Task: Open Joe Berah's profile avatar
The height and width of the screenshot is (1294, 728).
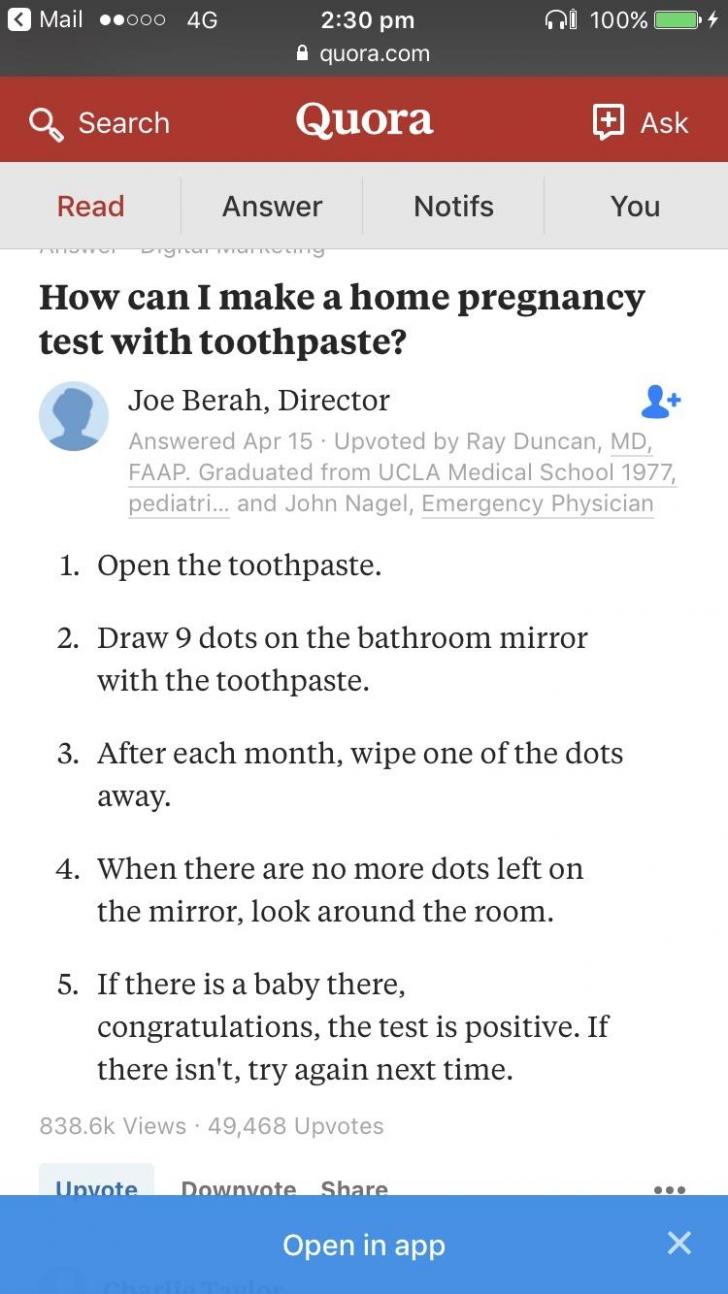Action: [x=73, y=415]
